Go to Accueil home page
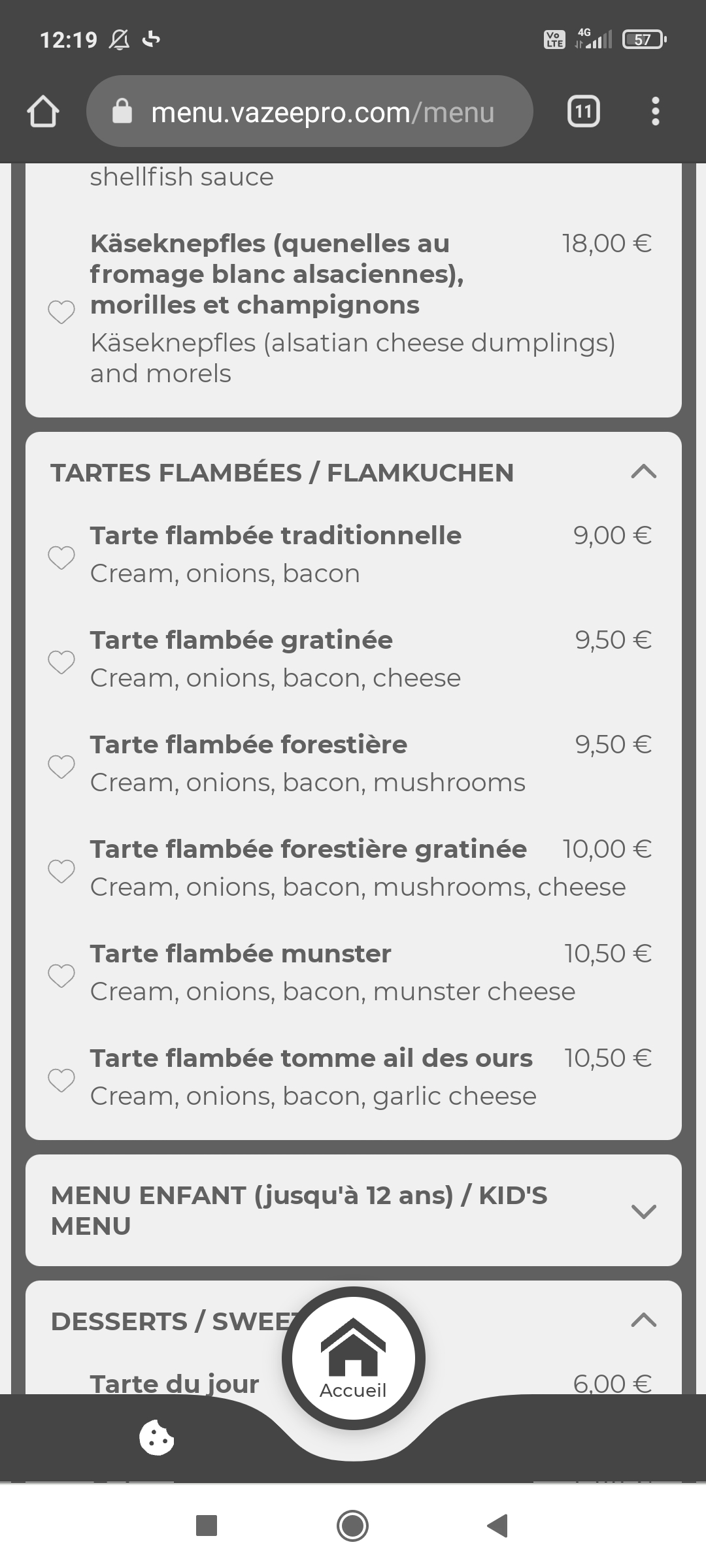Screen dimensions: 706x1568 353,1359
